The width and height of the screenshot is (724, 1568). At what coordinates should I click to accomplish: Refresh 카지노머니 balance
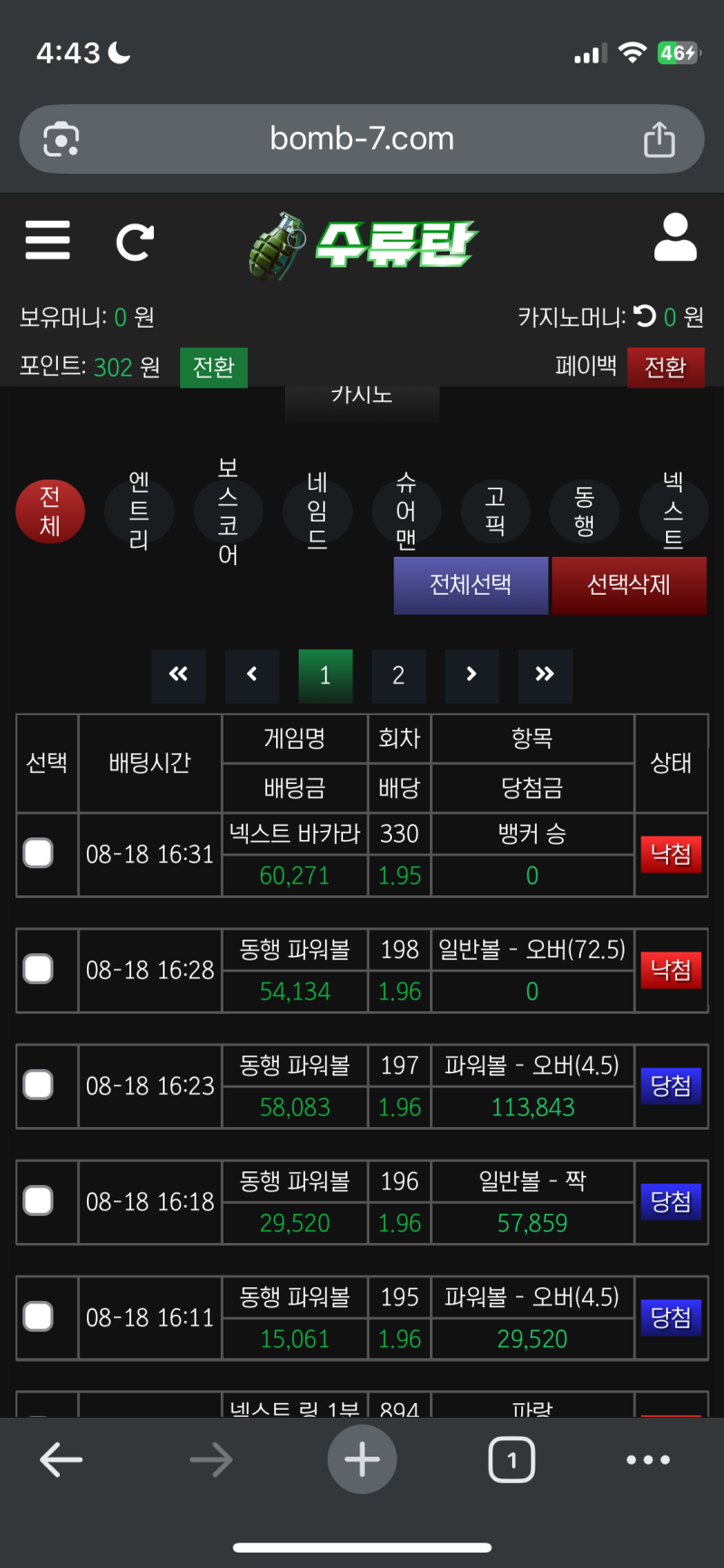645,316
